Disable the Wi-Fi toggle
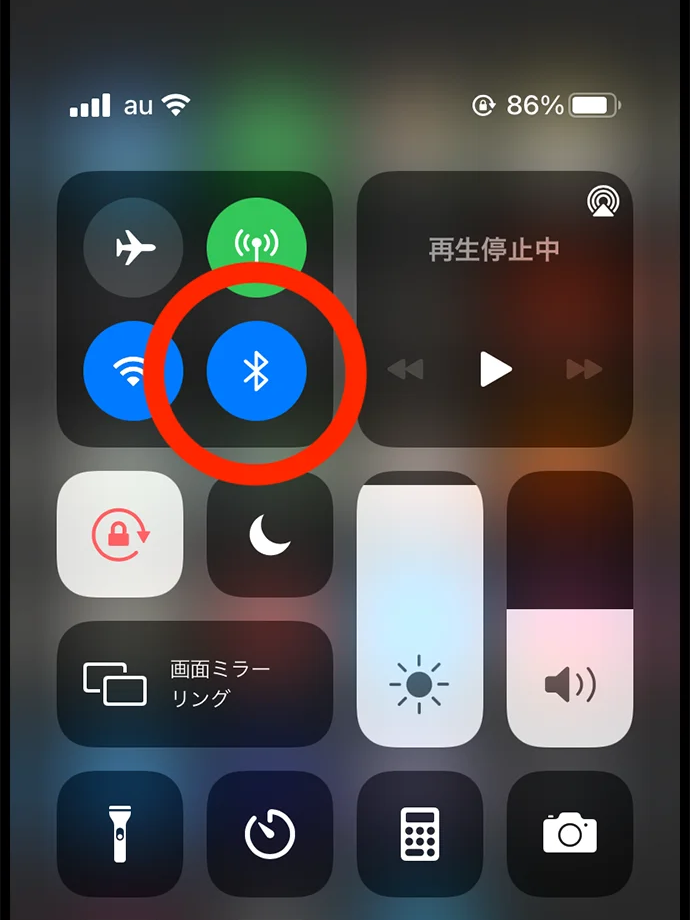The height and width of the screenshot is (920, 690). pyautogui.click(x=130, y=371)
